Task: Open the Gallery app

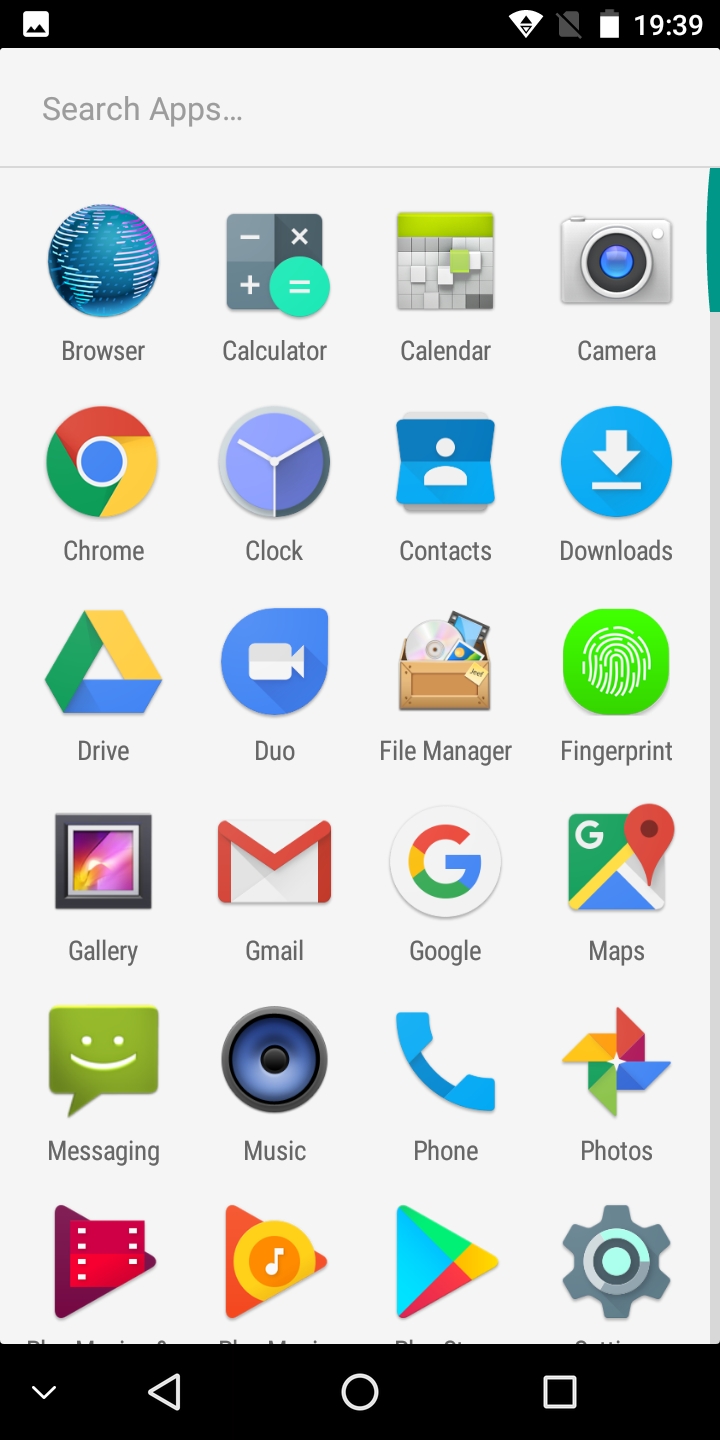Action: [103, 862]
